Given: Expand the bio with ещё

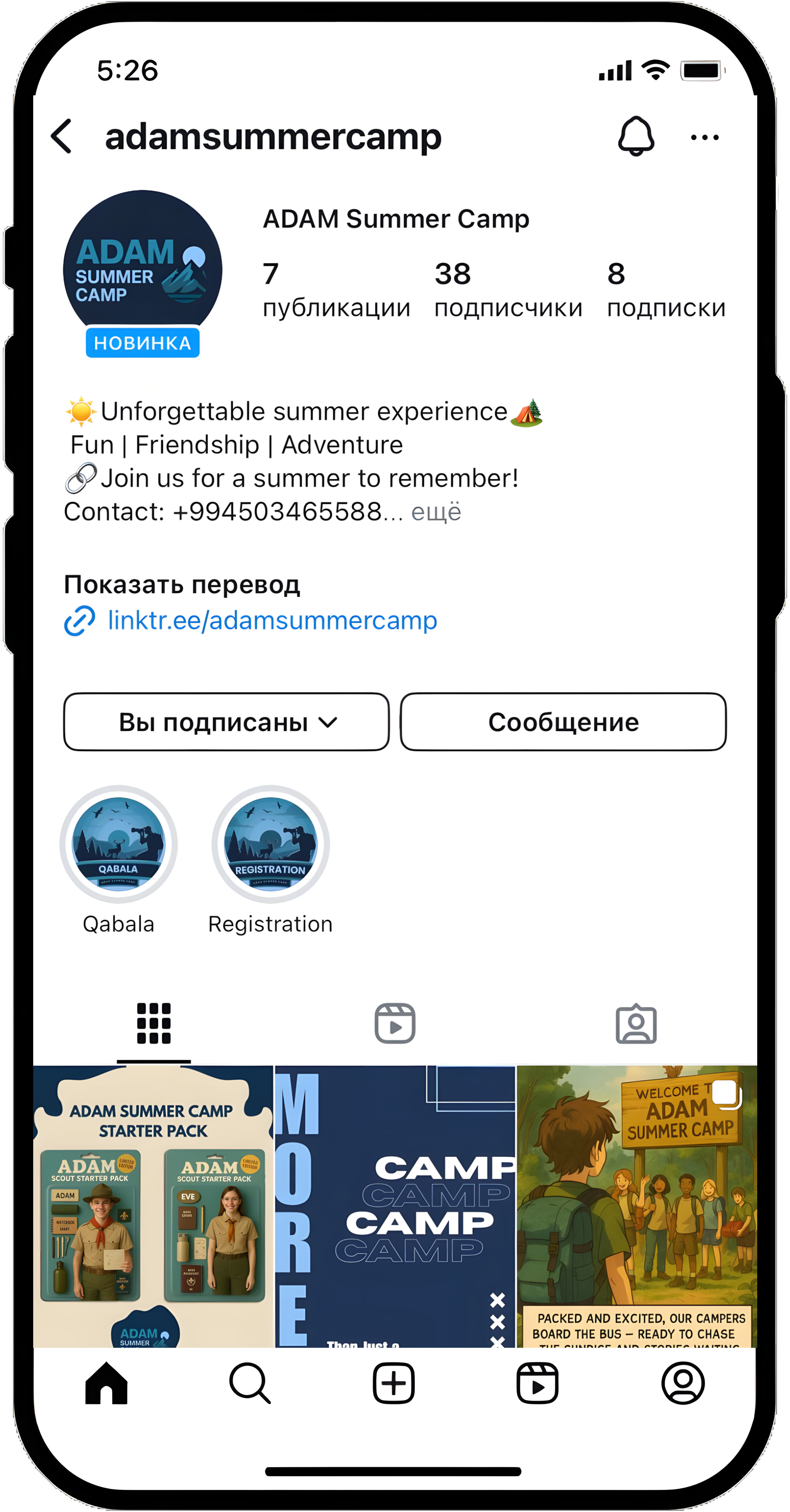Looking at the screenshot, I should tap(436, 512).
